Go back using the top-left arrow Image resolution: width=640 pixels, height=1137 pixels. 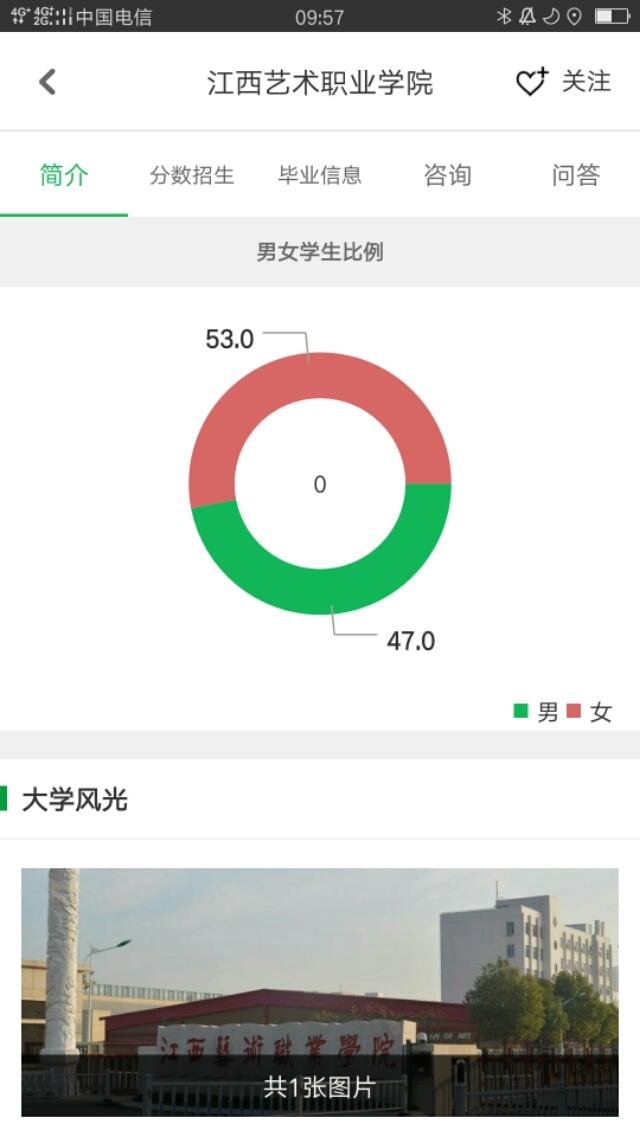(x=47, y=82)
